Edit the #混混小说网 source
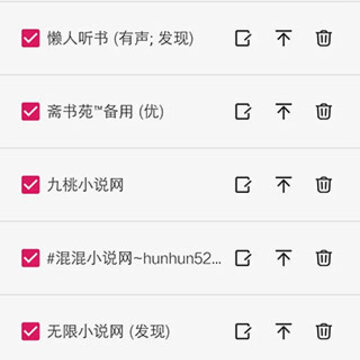The image size is (360, 360). 243,258
